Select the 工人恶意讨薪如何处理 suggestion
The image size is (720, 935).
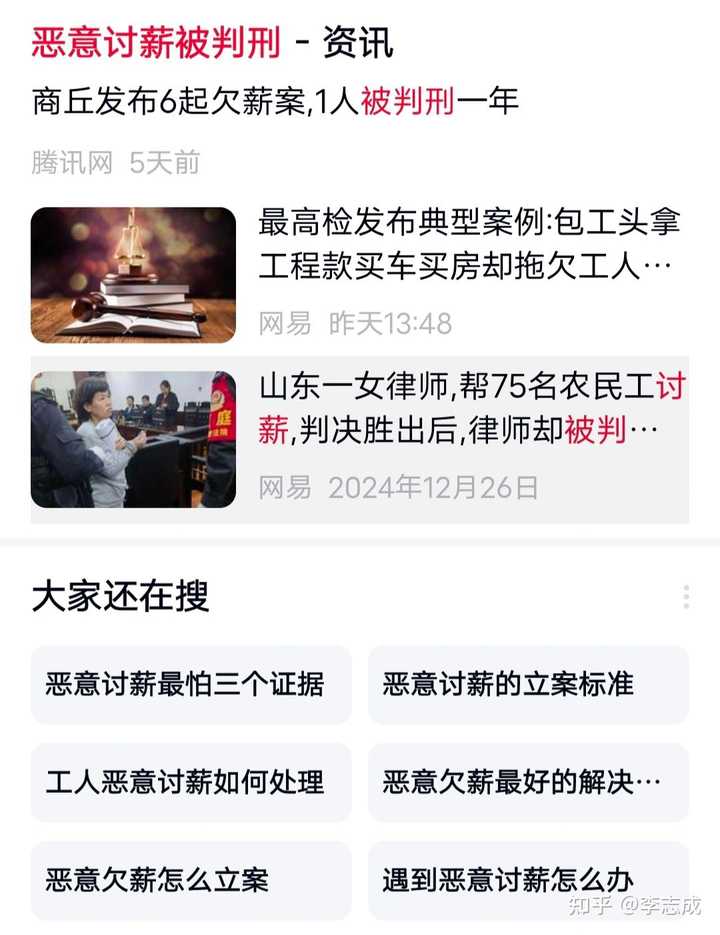tap(191, 782)
